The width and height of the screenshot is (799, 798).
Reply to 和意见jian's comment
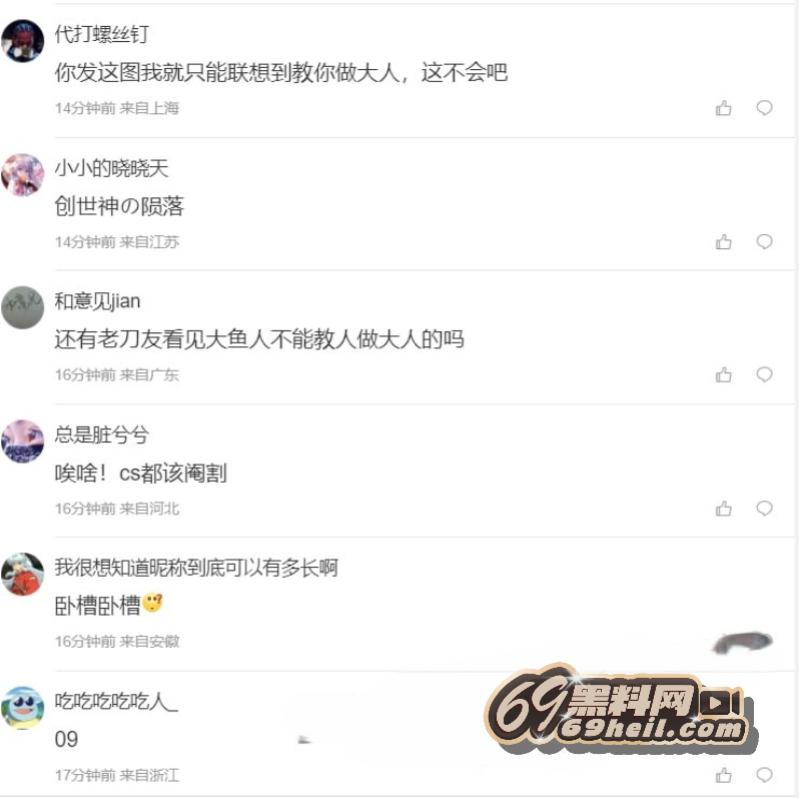pos(764,374)
